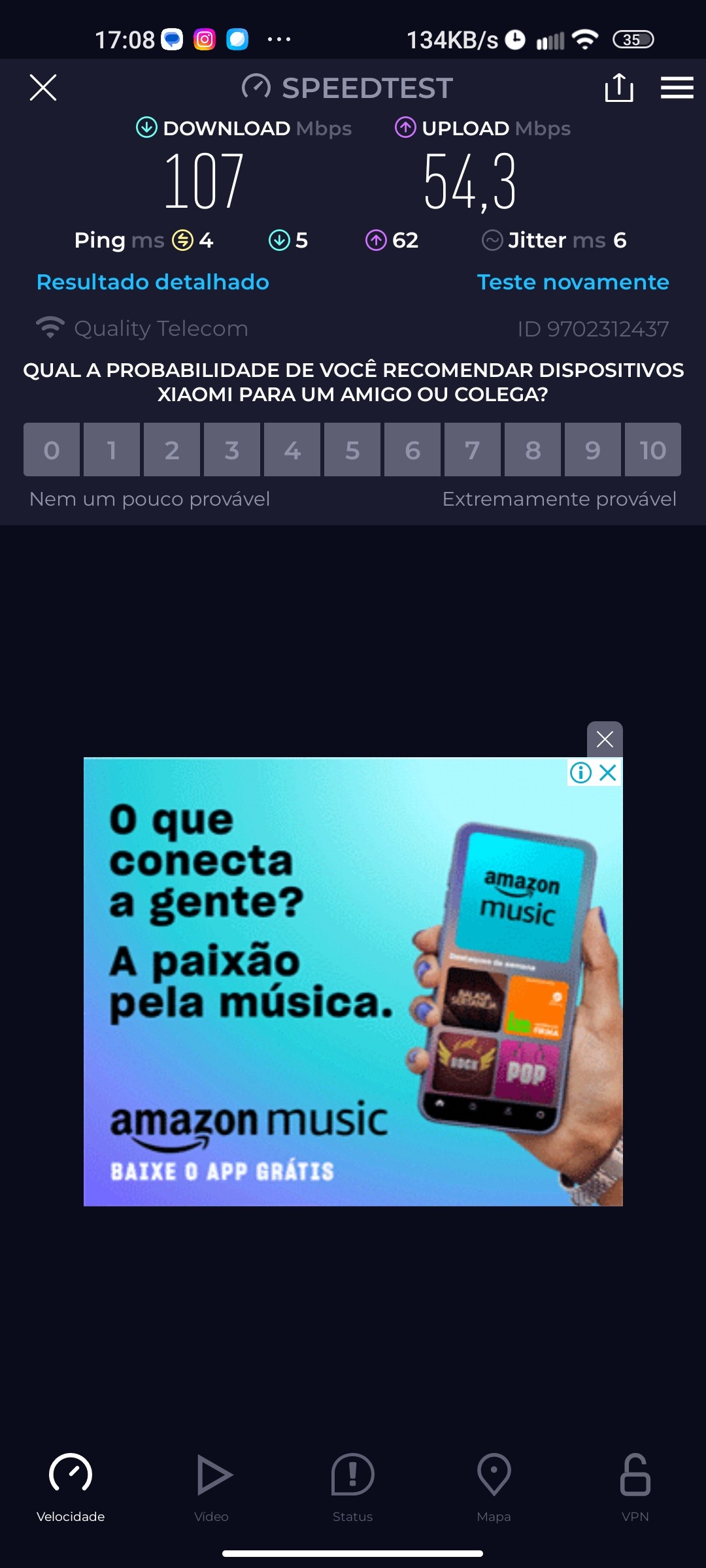The width and height of the screenshot is (706, 1568).
Task: Close the Speedtest result screen
Action: point(43,88)
